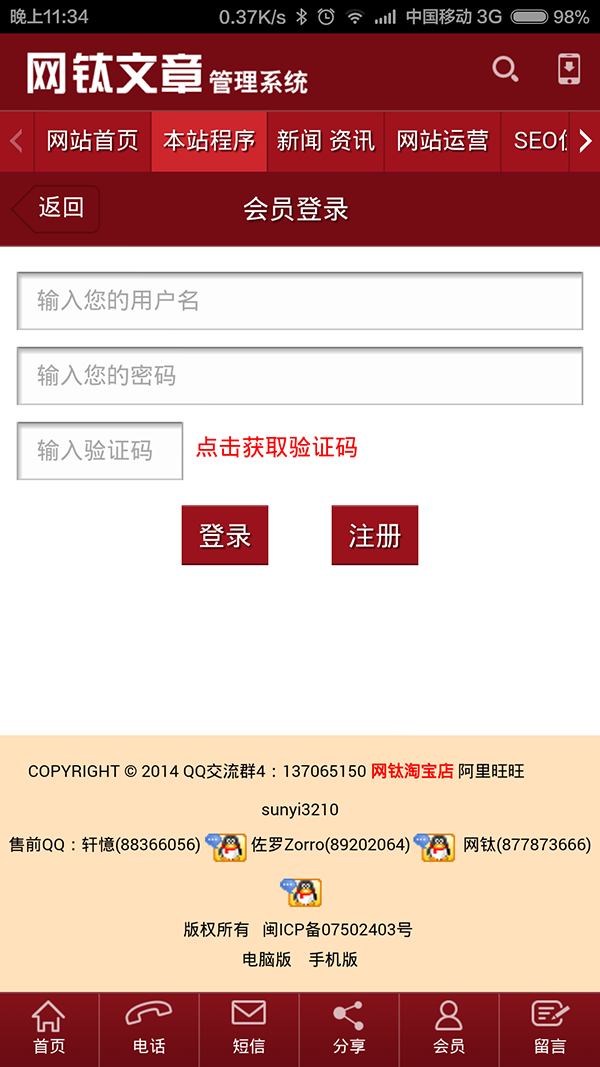Open 首页 in bottom bar
This screenshot has width=600, height=1067.
click(x=49, y=1028)
